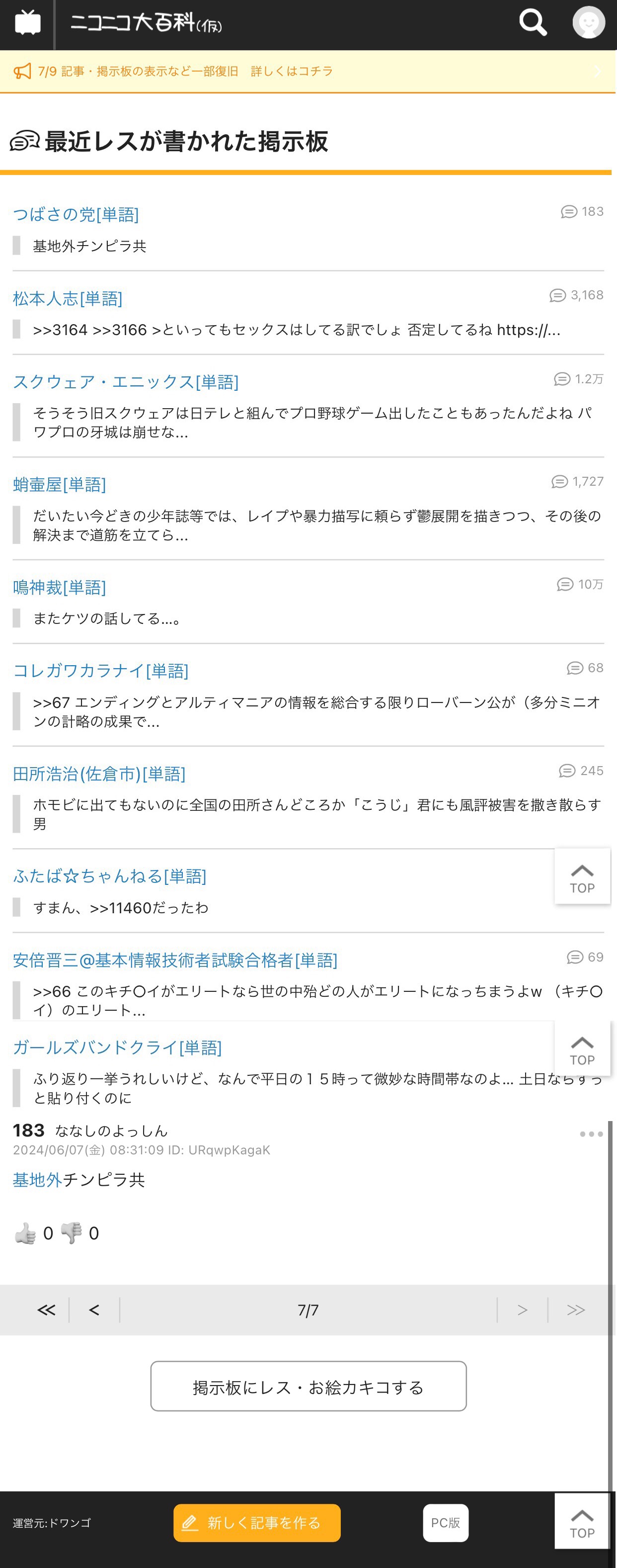Go to the first page of responses
This screenshot has width=617, height=1568.
click(x=46, y=1310)
